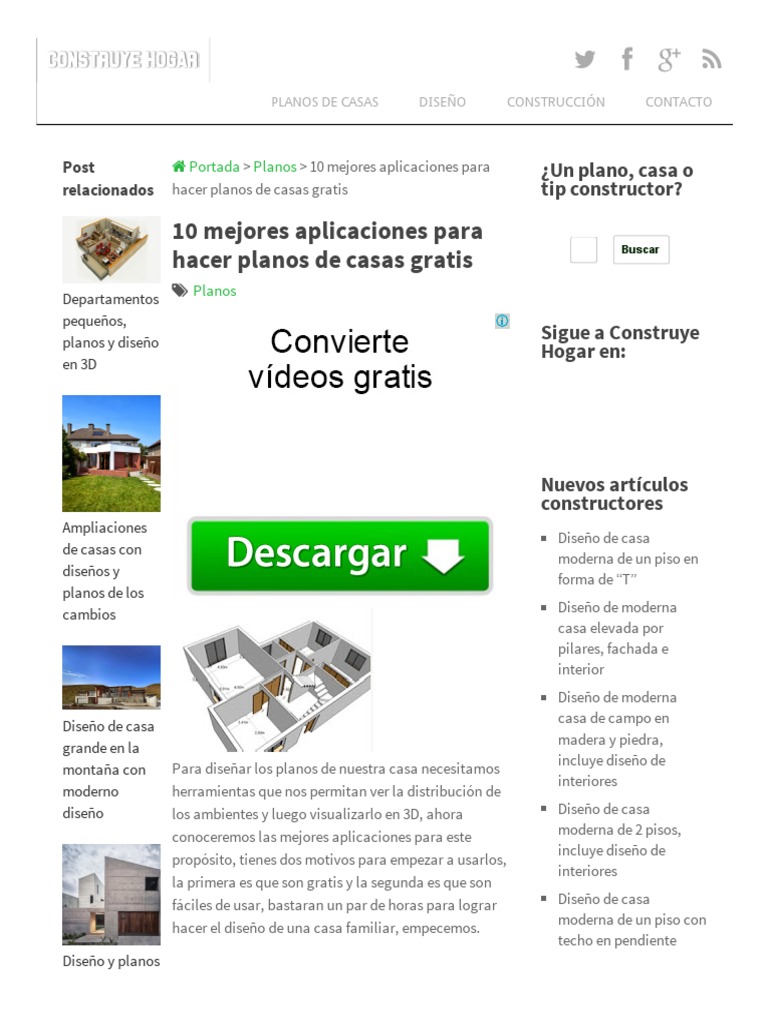Go to Planos de Casas menu

point(325,102)
